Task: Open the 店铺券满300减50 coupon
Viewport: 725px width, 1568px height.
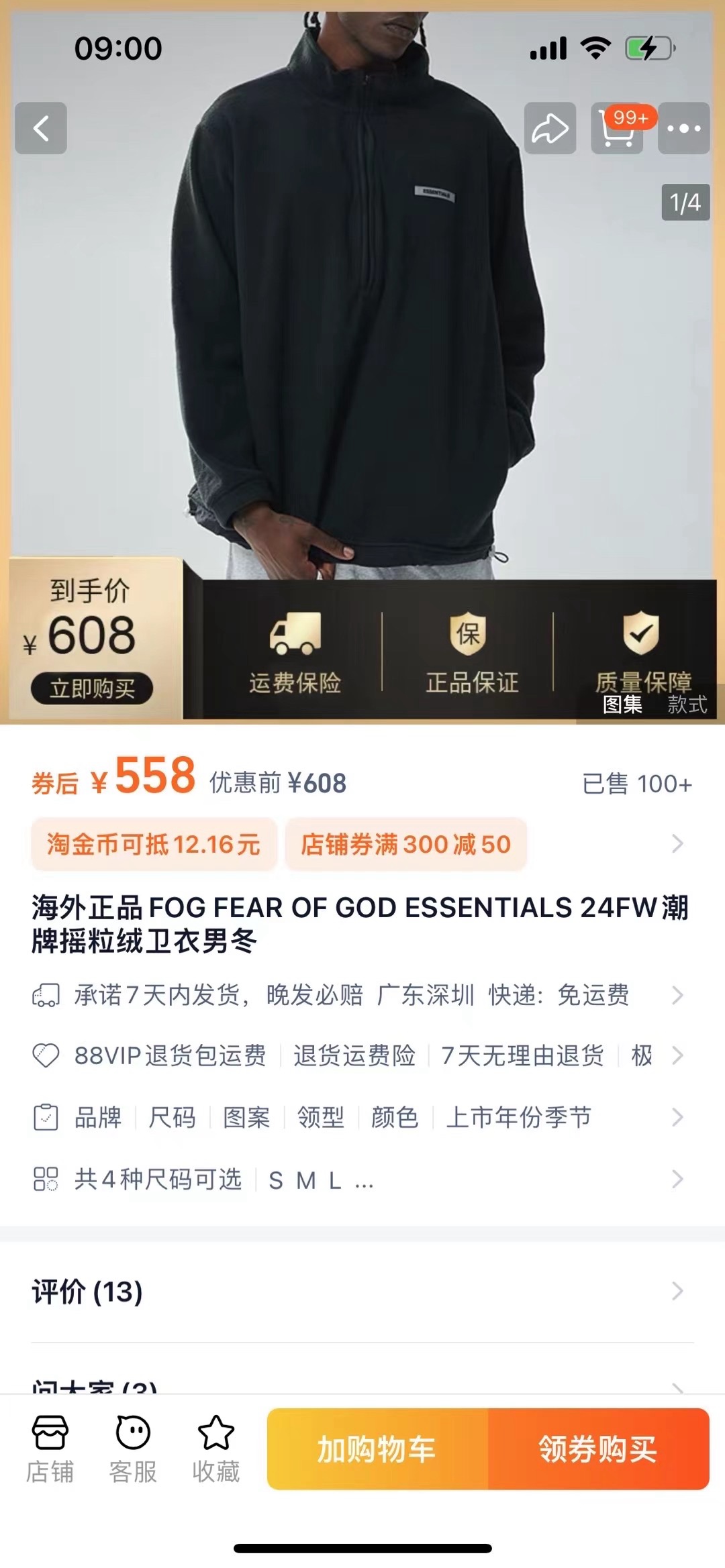Action: [405, 844]
